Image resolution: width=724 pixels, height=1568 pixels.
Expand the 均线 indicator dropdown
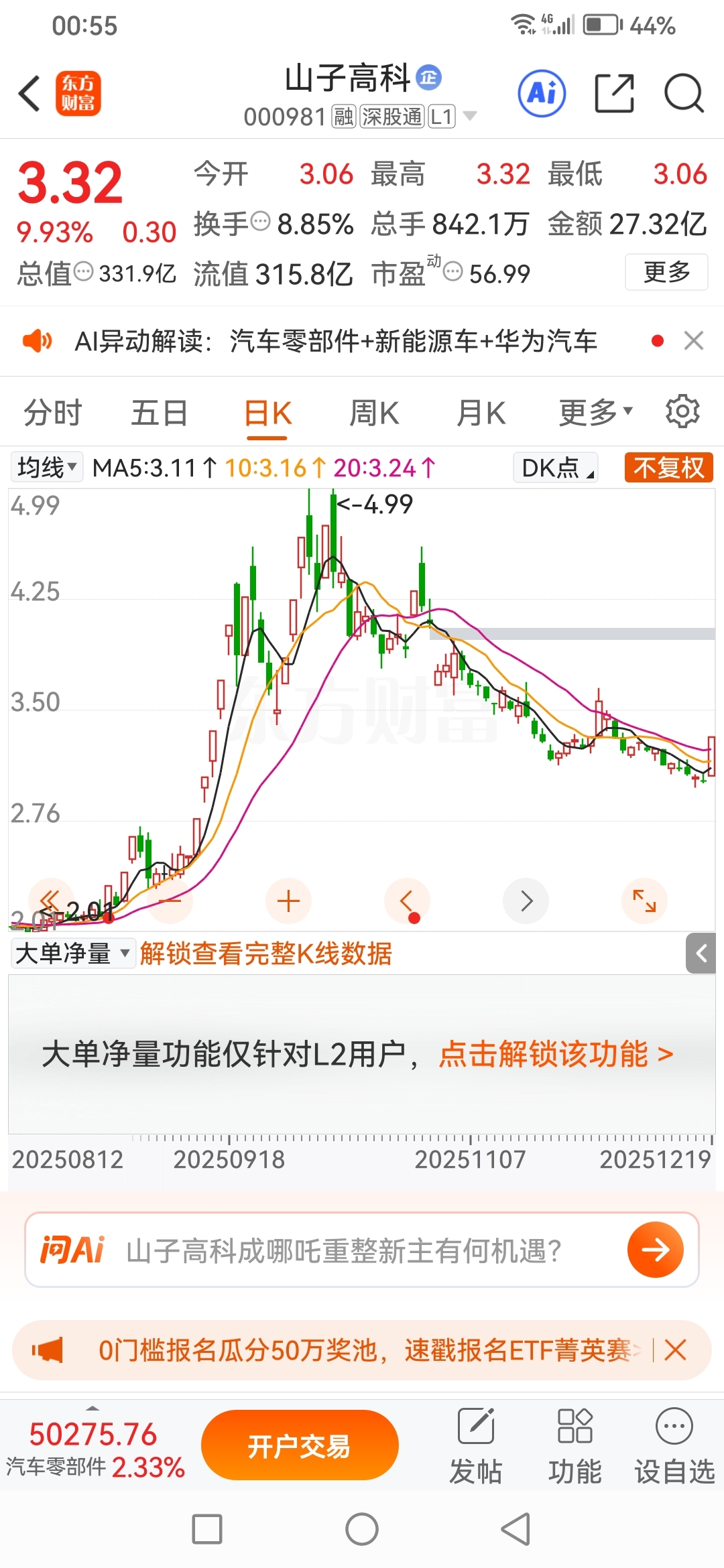coord(47,468)
